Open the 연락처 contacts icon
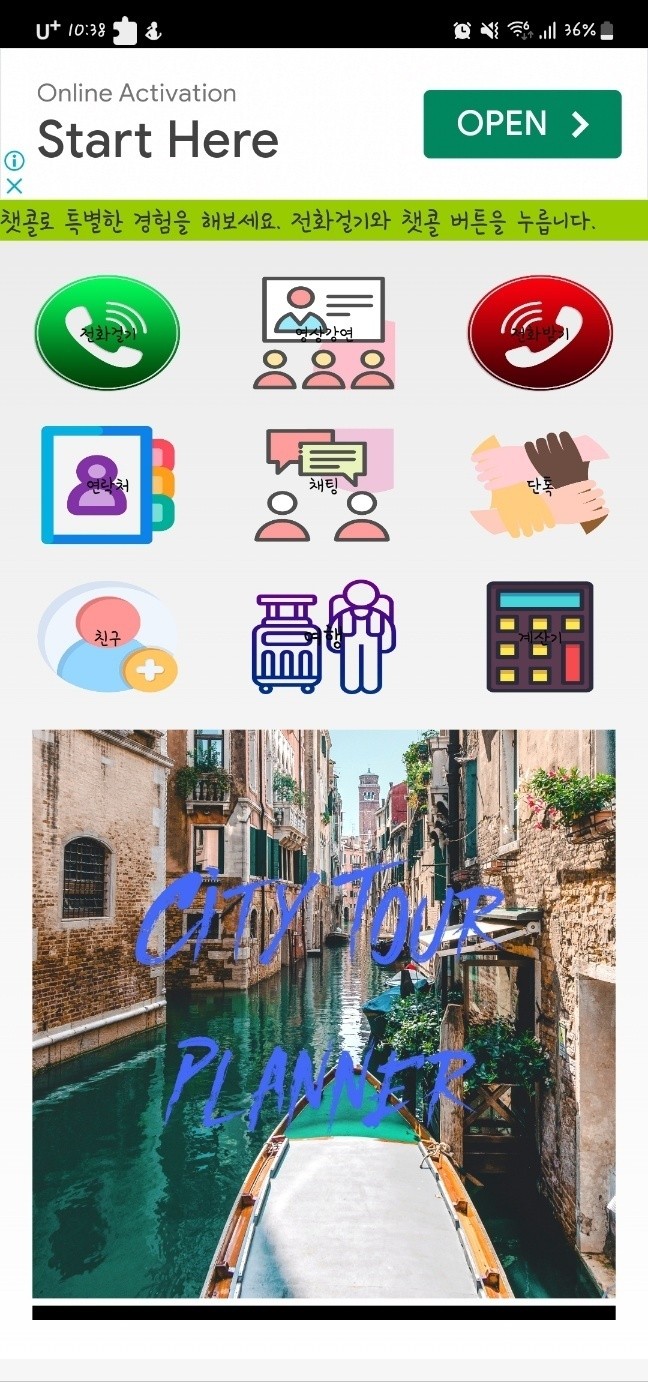The width and height of the screenshot is (648, 1382). pos(107,485)
